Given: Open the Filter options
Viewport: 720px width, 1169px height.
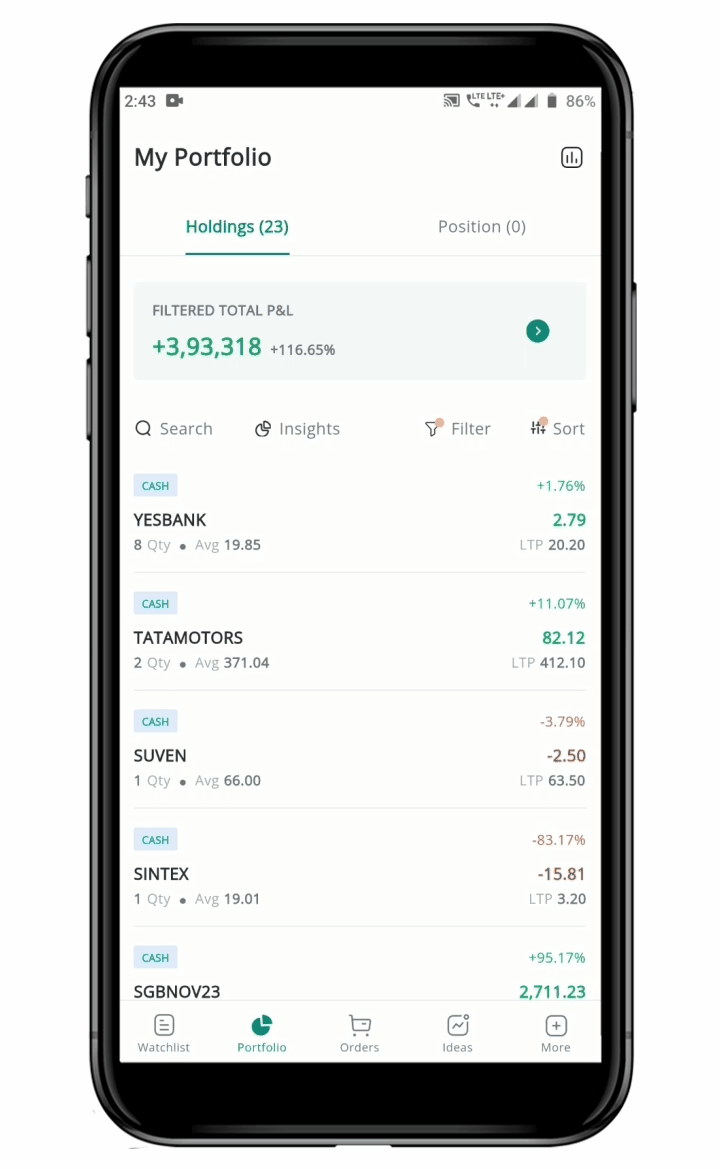Looking at the screenshot, I should [x=458, y=429].
